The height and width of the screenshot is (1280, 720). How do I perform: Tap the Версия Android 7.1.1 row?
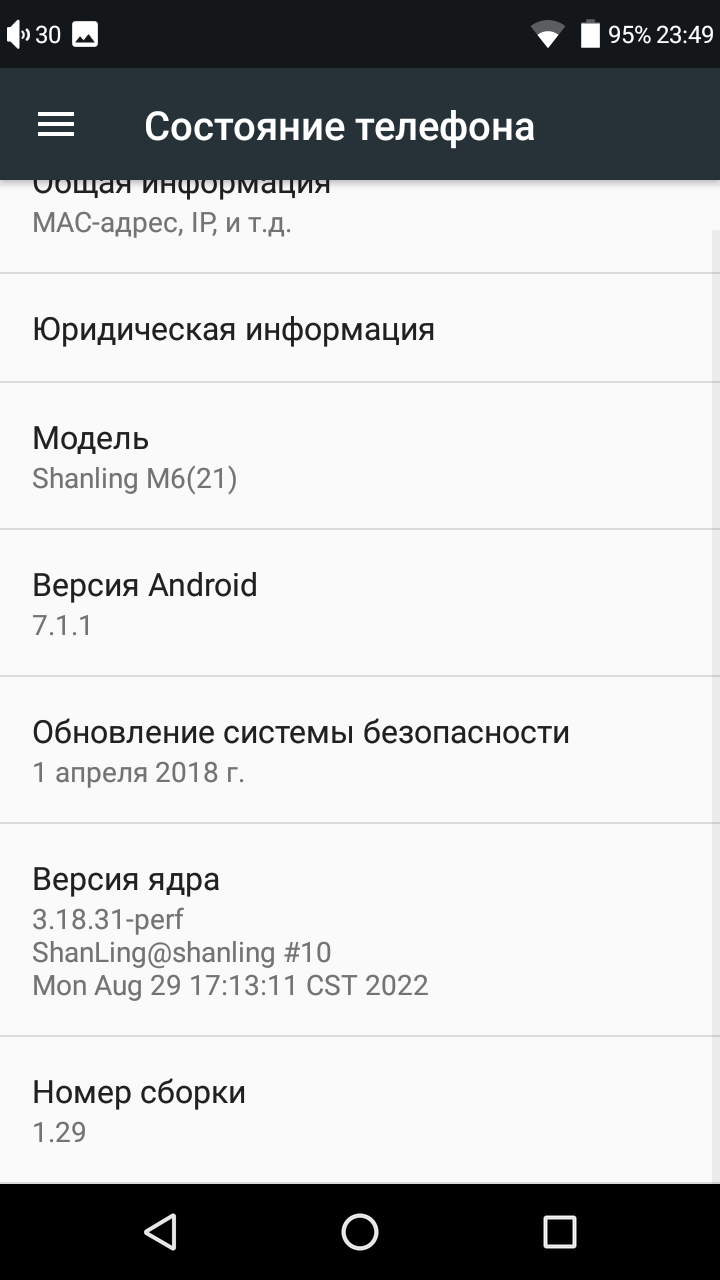click(360, 603)
